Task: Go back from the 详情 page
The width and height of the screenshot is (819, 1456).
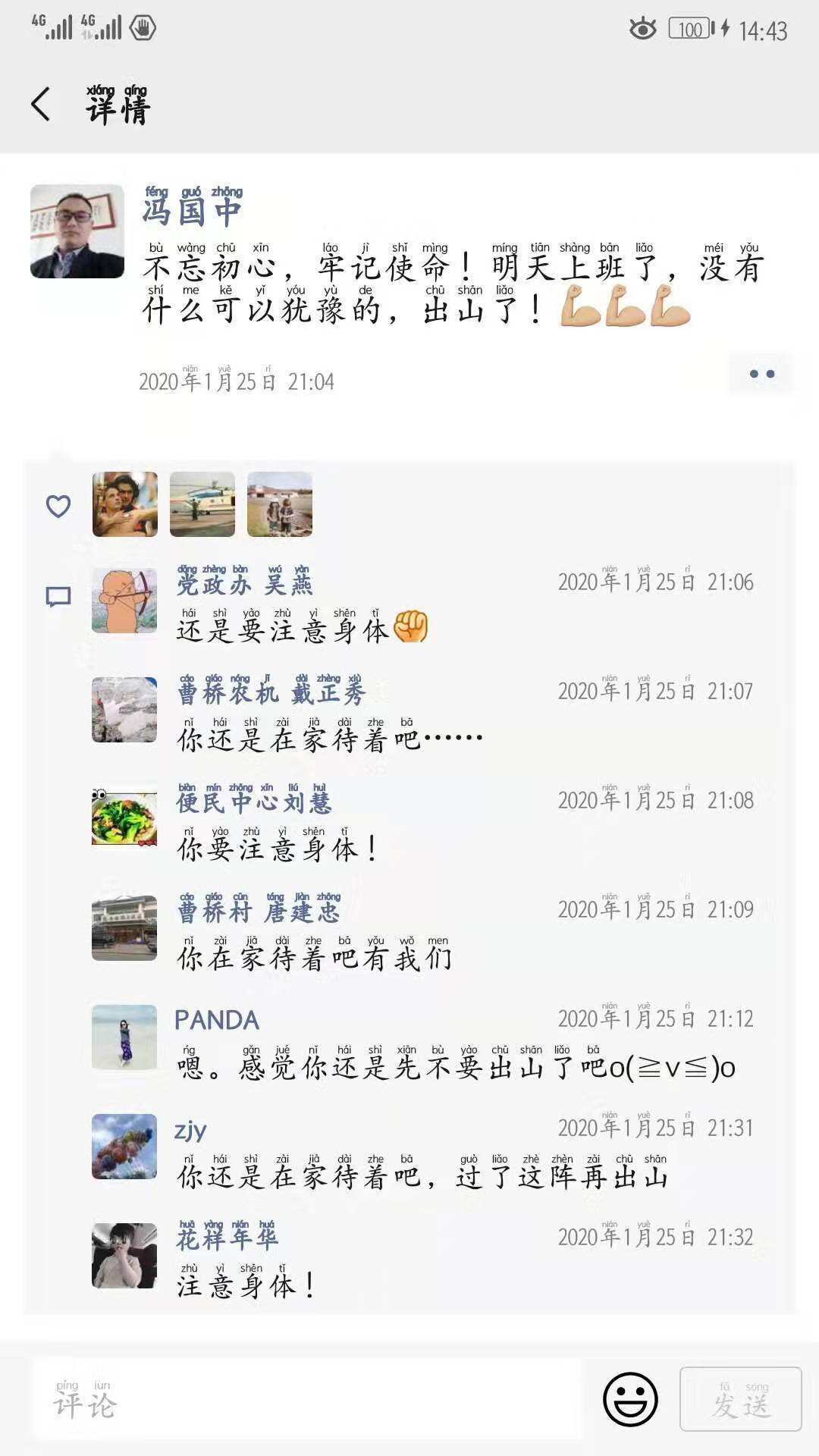Action: [42, 105]
